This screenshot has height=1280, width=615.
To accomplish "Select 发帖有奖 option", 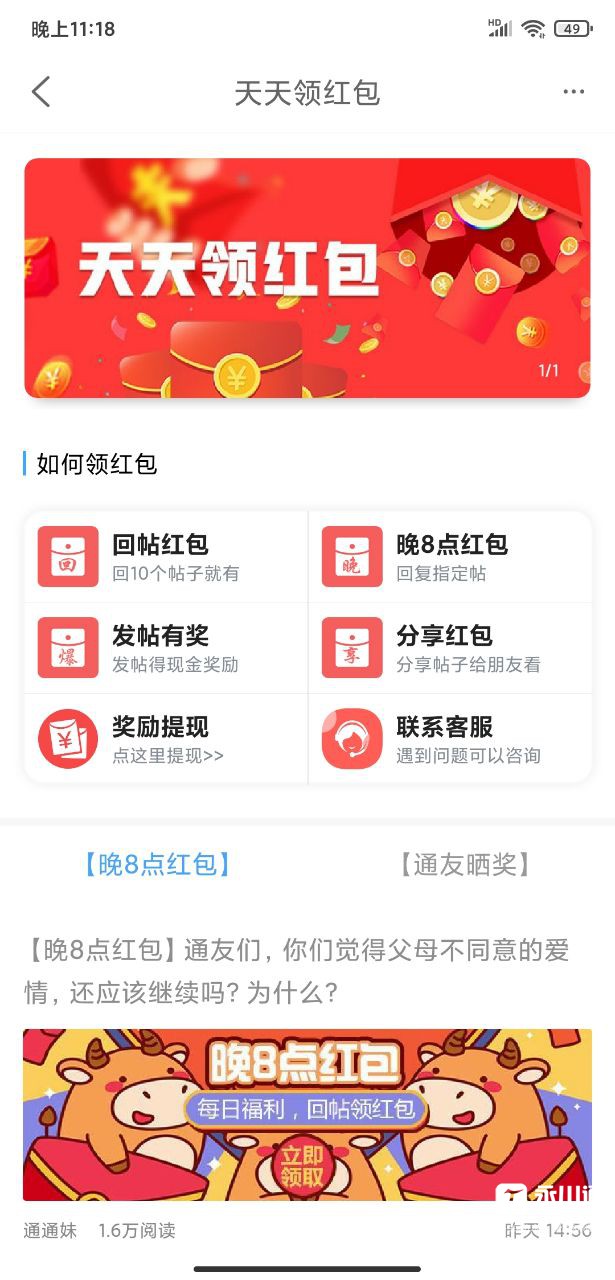I will pos(166,648).
